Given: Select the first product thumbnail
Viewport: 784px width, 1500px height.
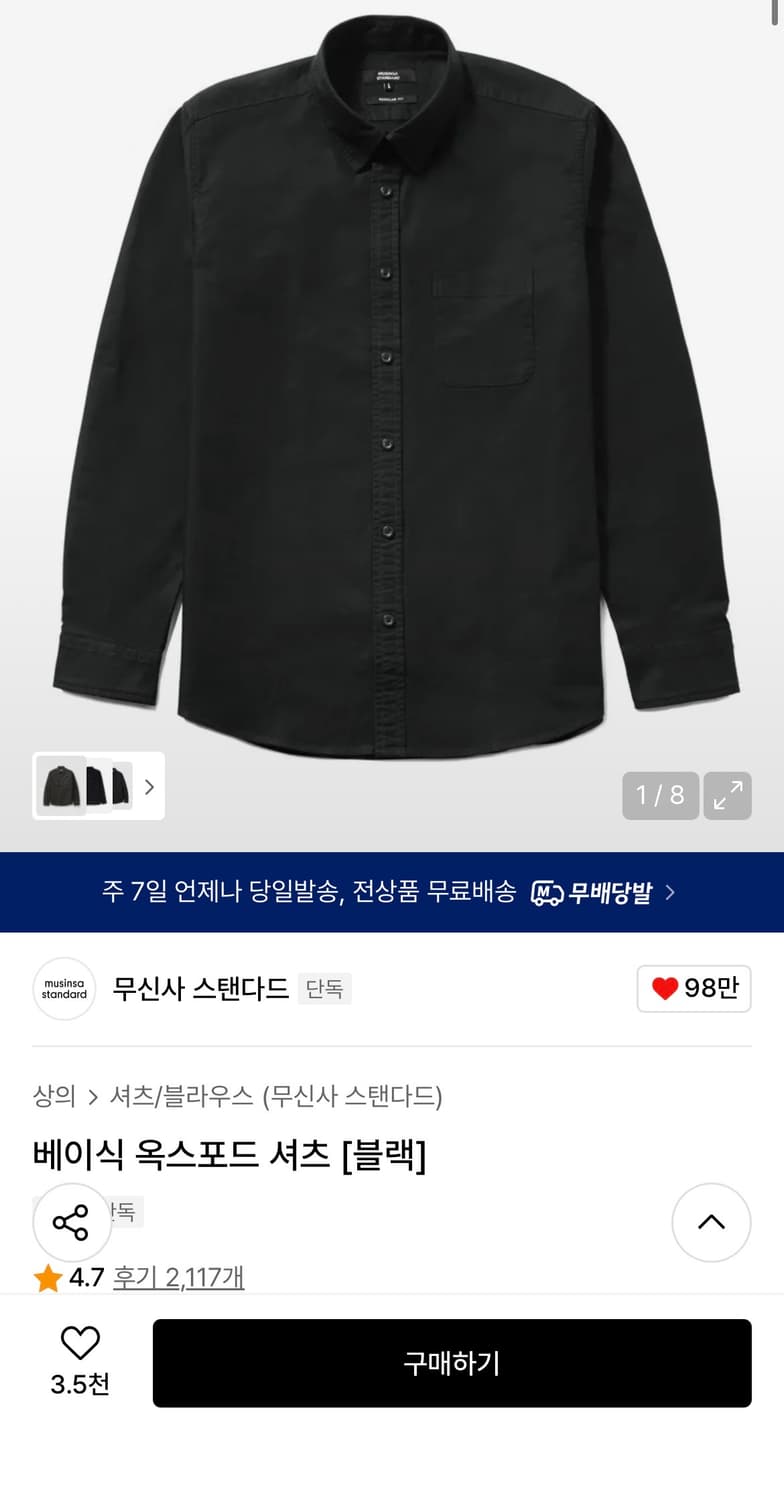Looking at the screenshot, I should [x=64, y=787].
